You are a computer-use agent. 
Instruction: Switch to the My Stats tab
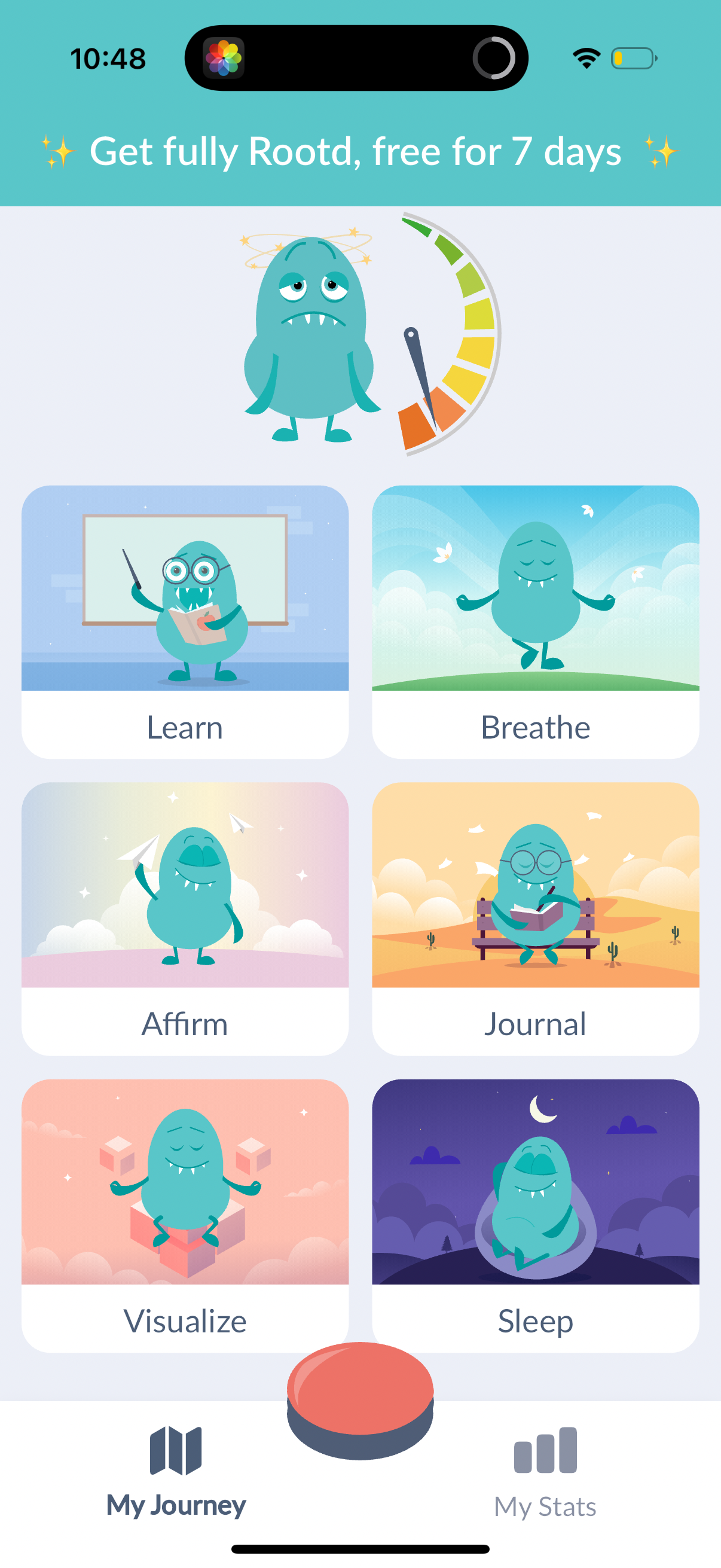[545, 1472]
